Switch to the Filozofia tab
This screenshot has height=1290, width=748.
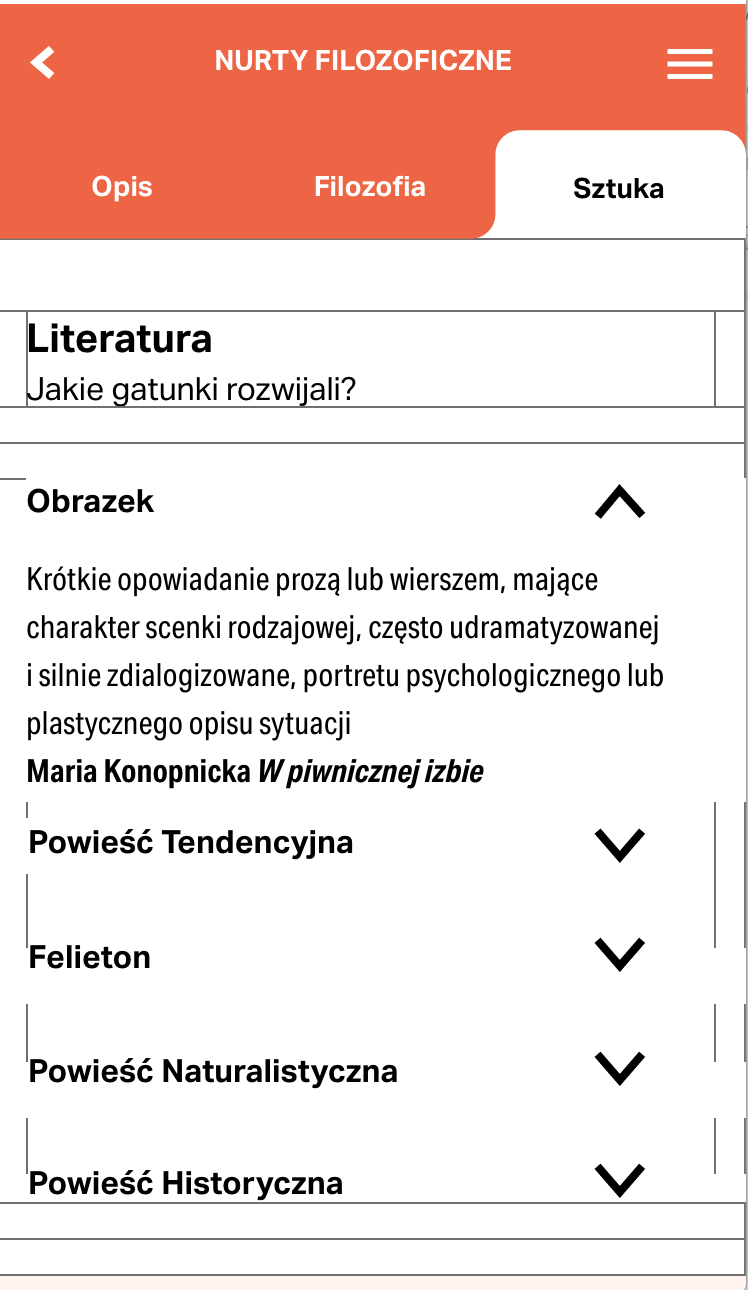click(x=370, y=187)
